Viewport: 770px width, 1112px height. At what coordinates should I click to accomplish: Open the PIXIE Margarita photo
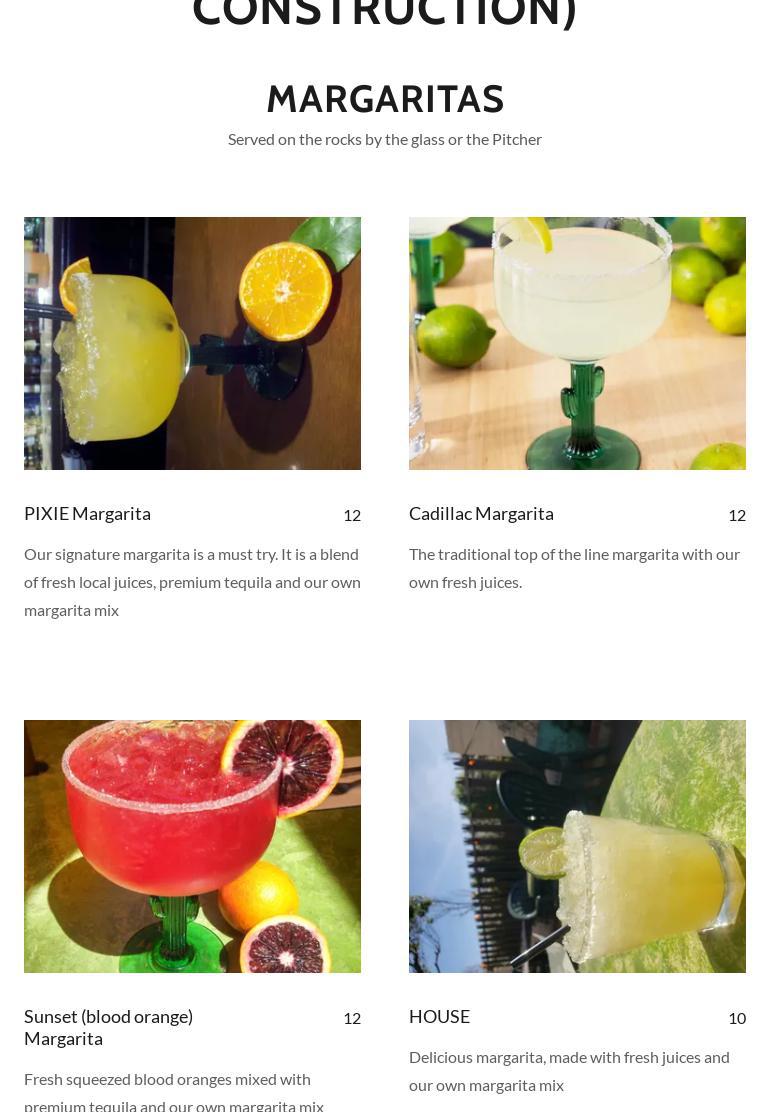coord(192,343)
